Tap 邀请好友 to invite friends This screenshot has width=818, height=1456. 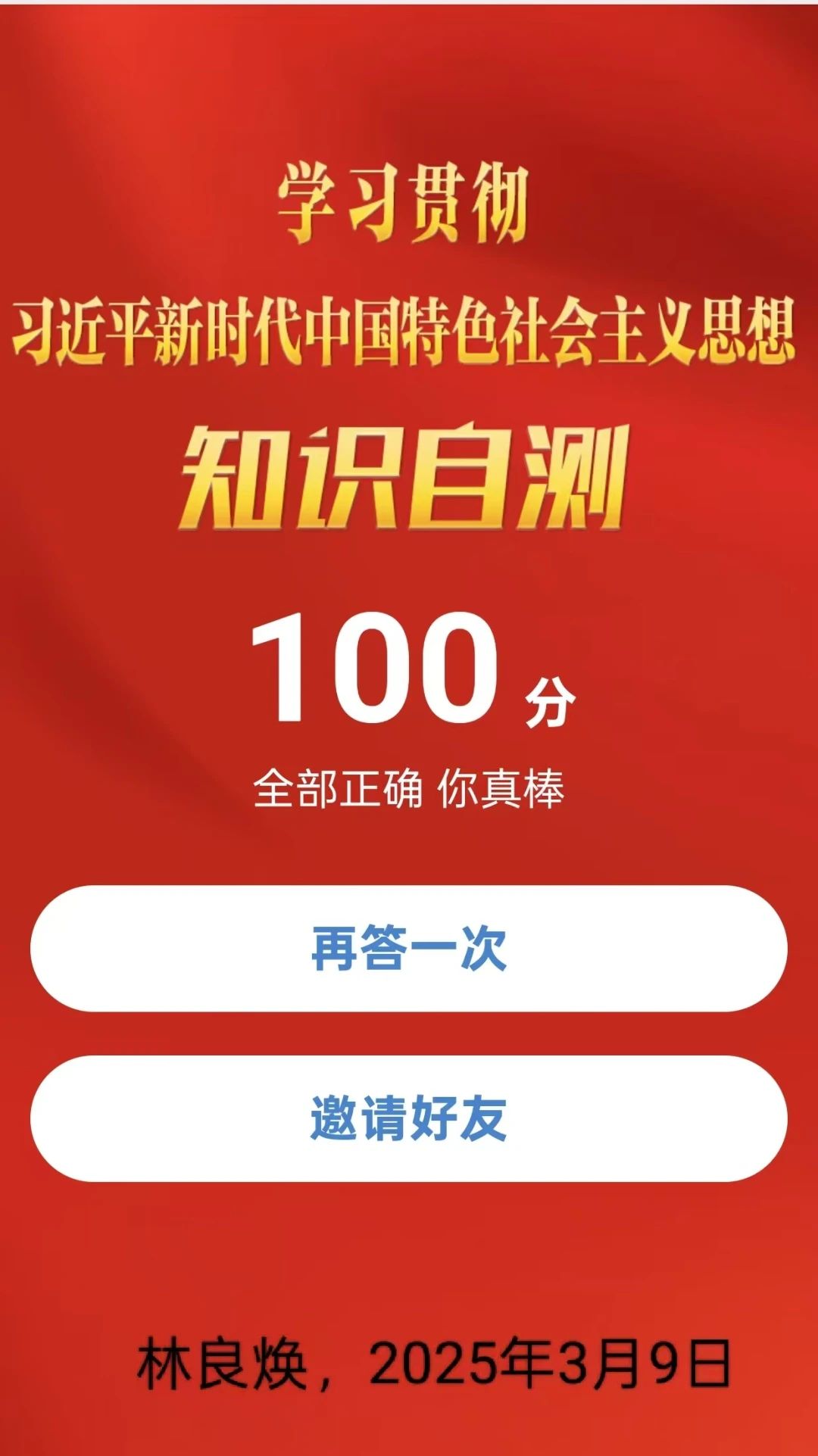(x=409, y=1118)
